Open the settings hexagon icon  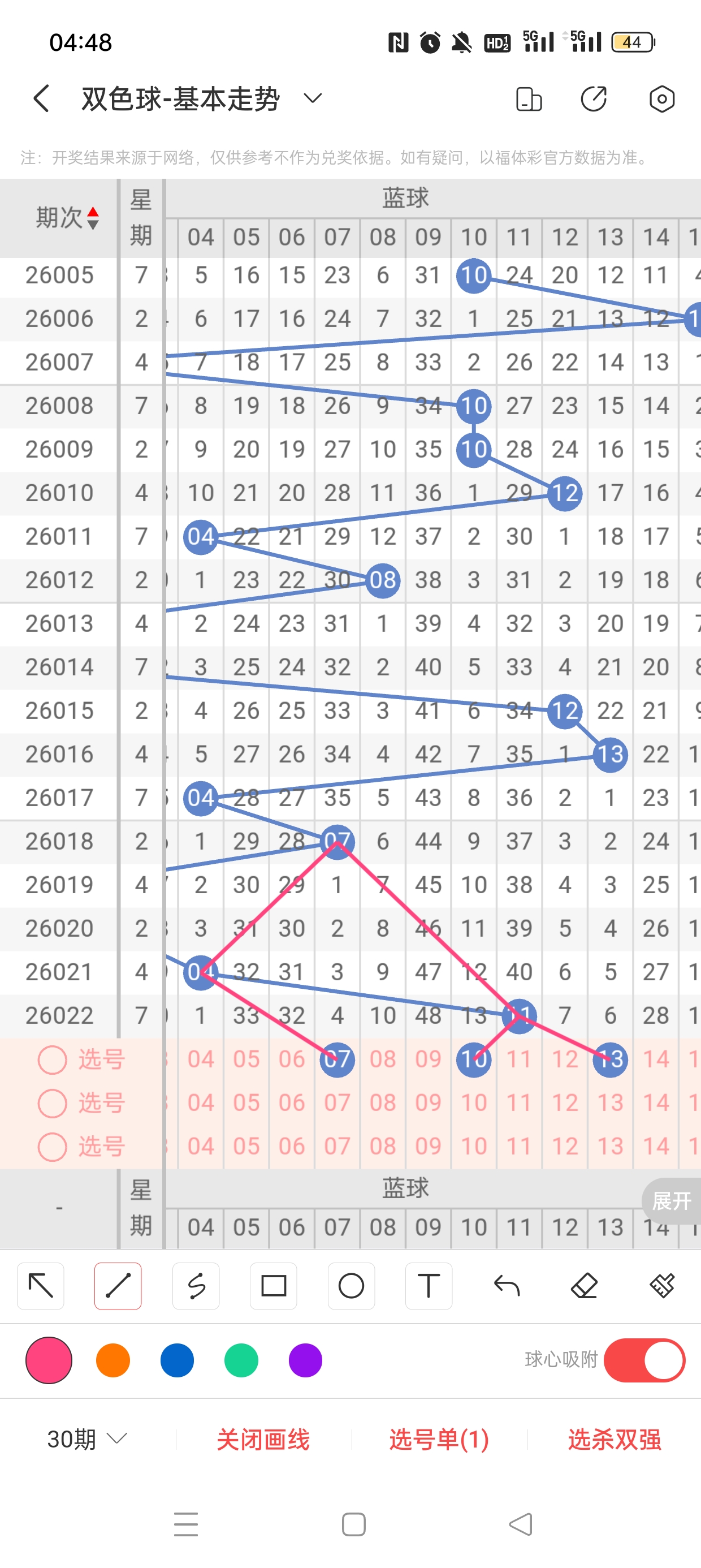pos(661,98)
